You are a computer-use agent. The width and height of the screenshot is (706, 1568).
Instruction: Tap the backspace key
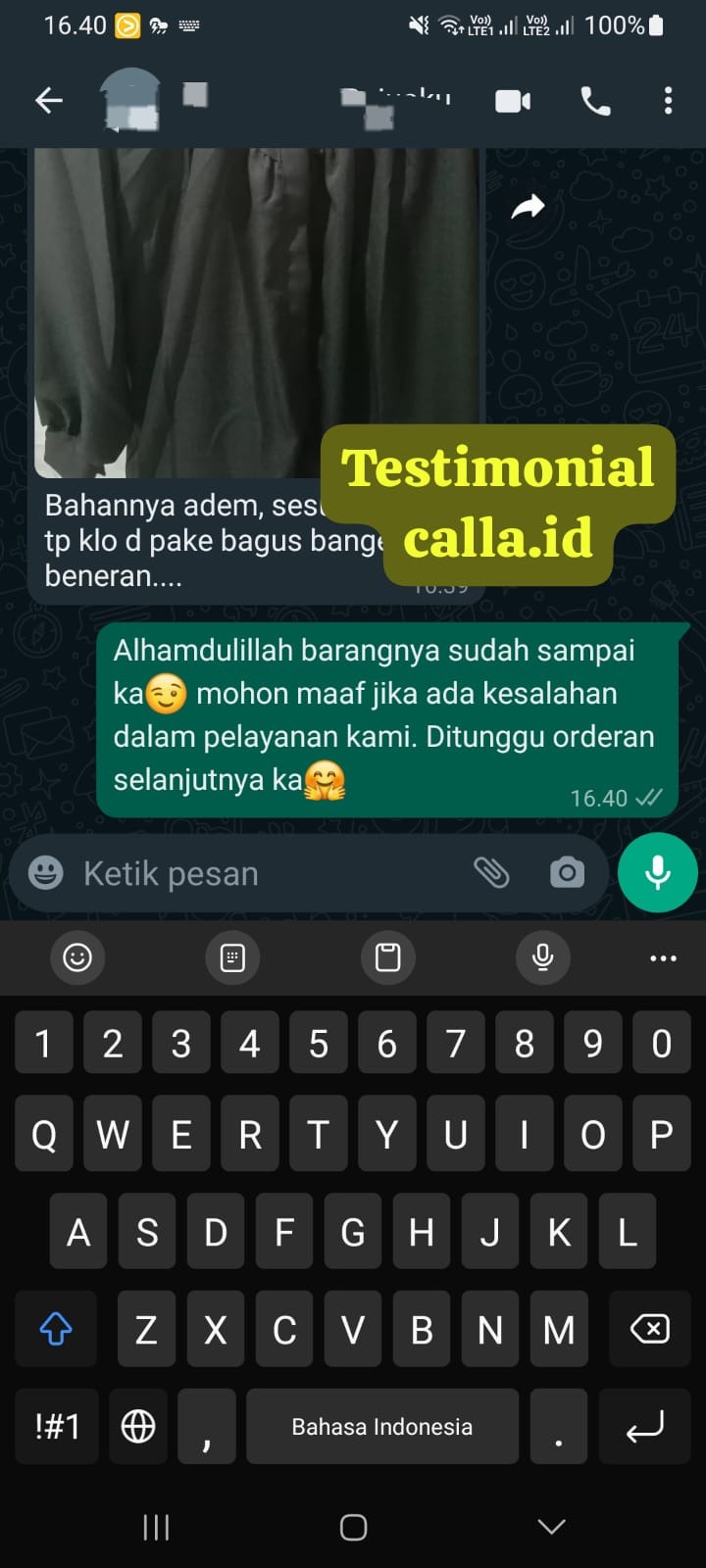pyautogui.click(x=649, y=1329)
